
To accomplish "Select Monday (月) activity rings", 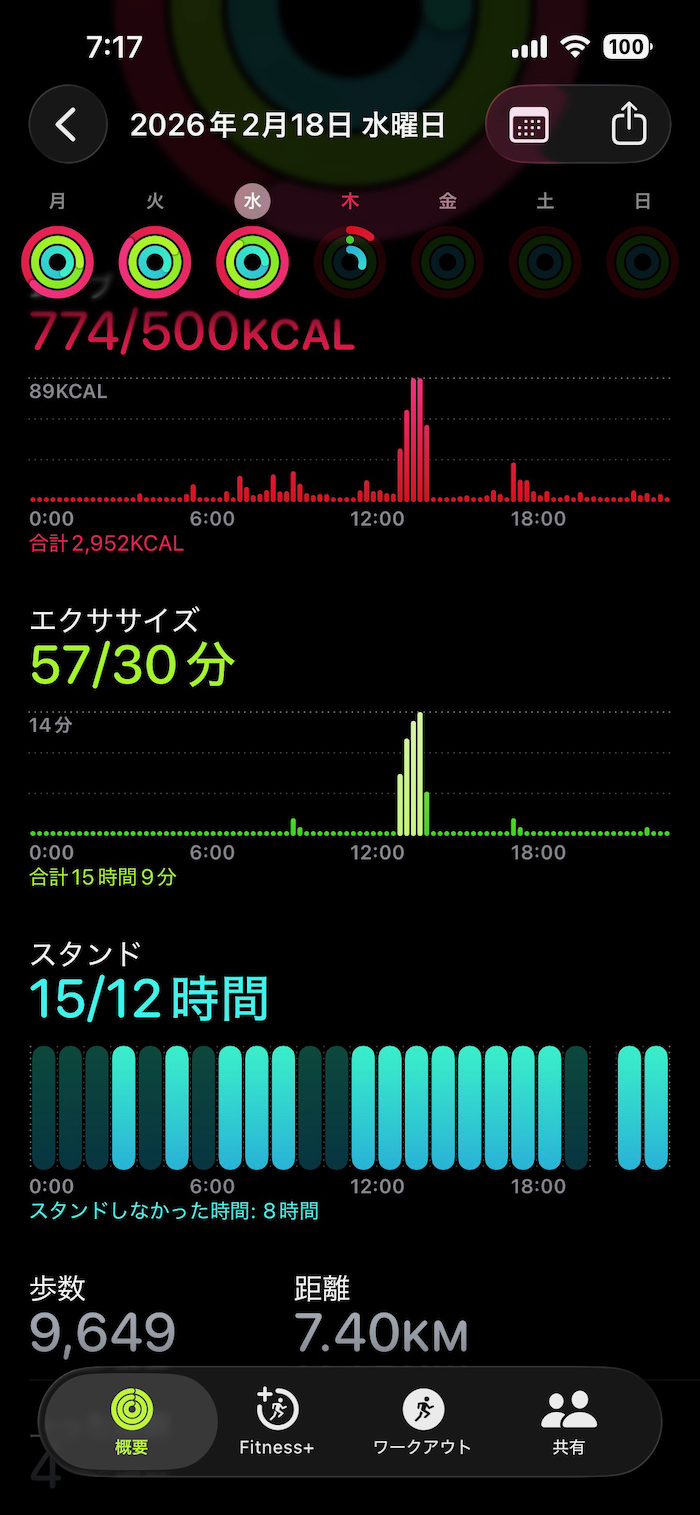I will pos(58,262).
